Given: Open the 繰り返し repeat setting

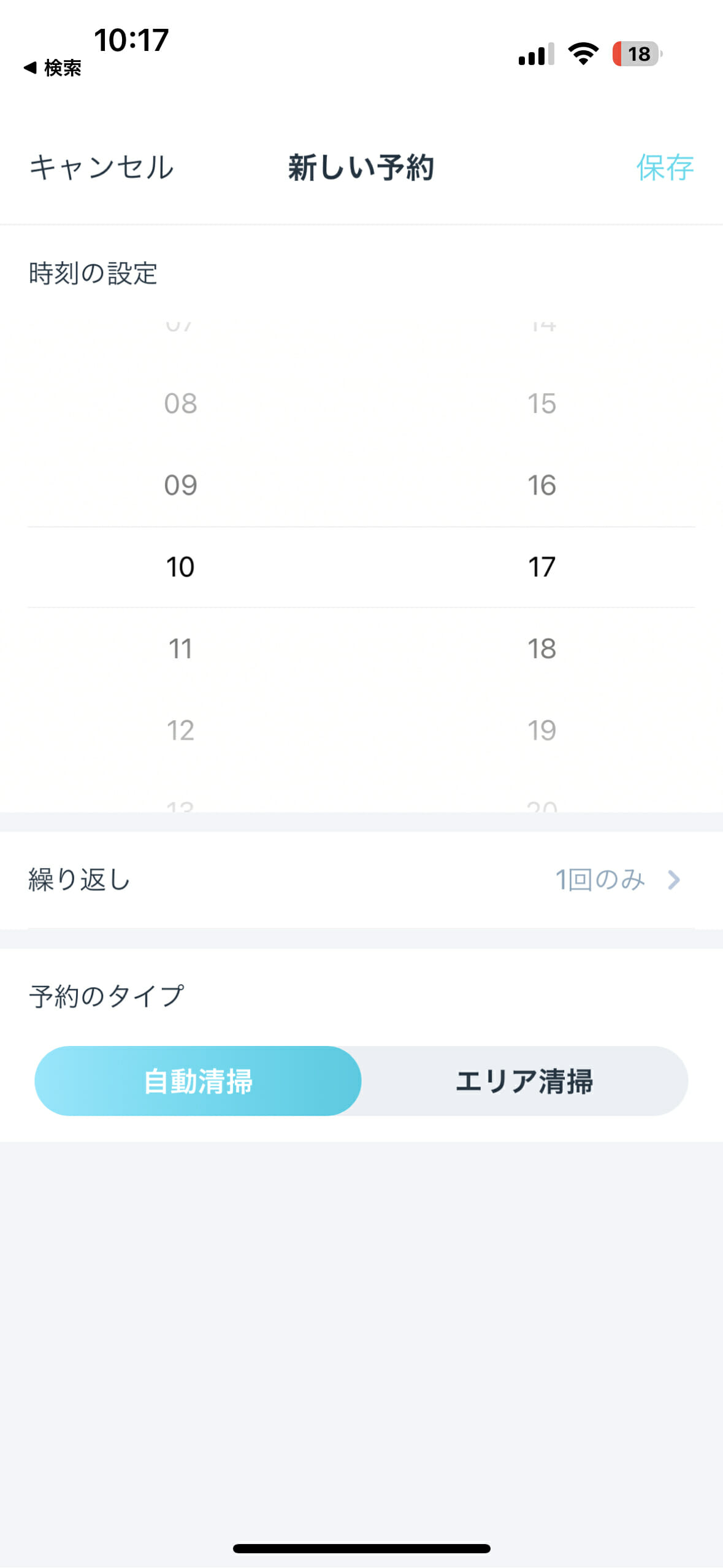Looking at the screenshot, I should pos(361,880).
